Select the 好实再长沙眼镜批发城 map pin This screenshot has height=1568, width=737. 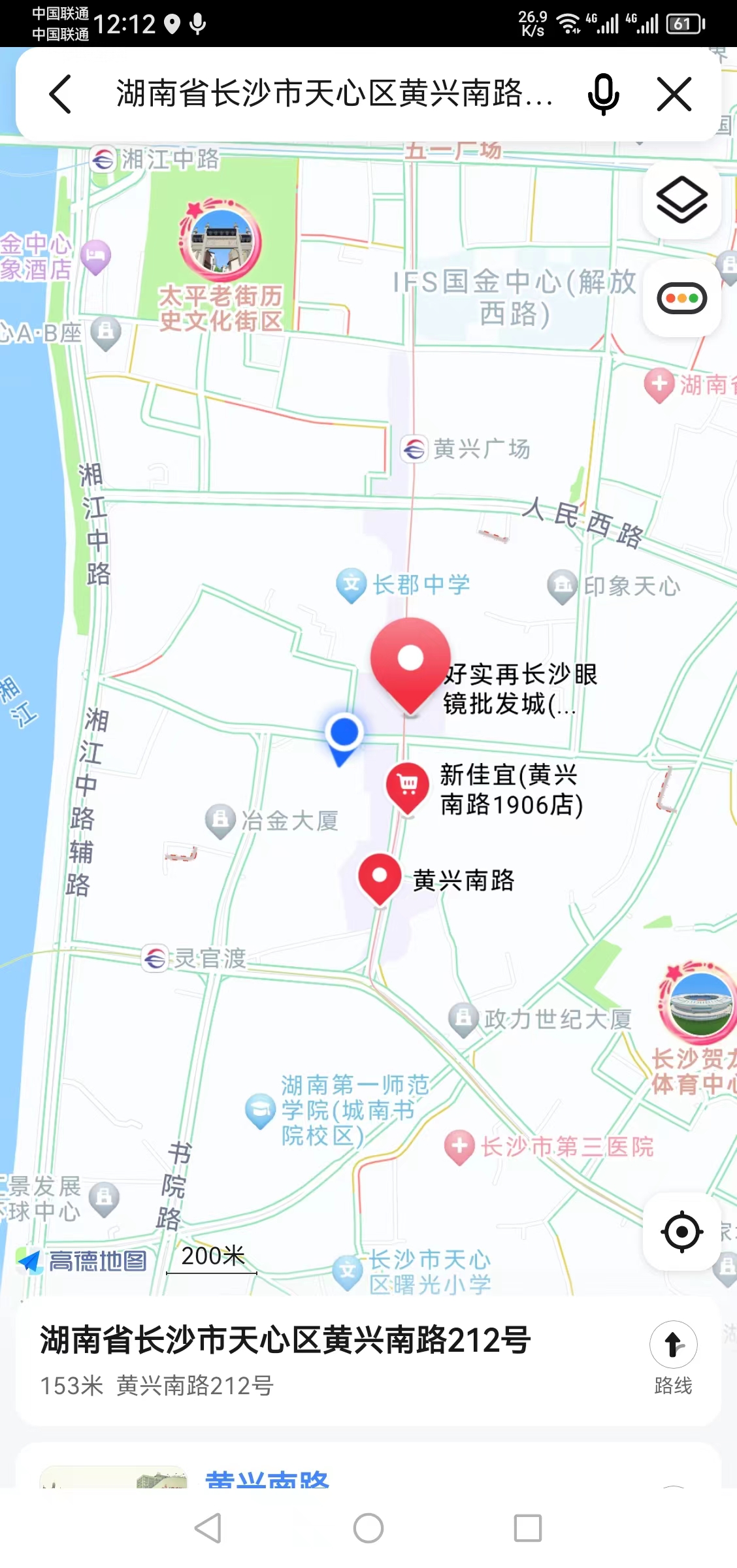[410, 661]
